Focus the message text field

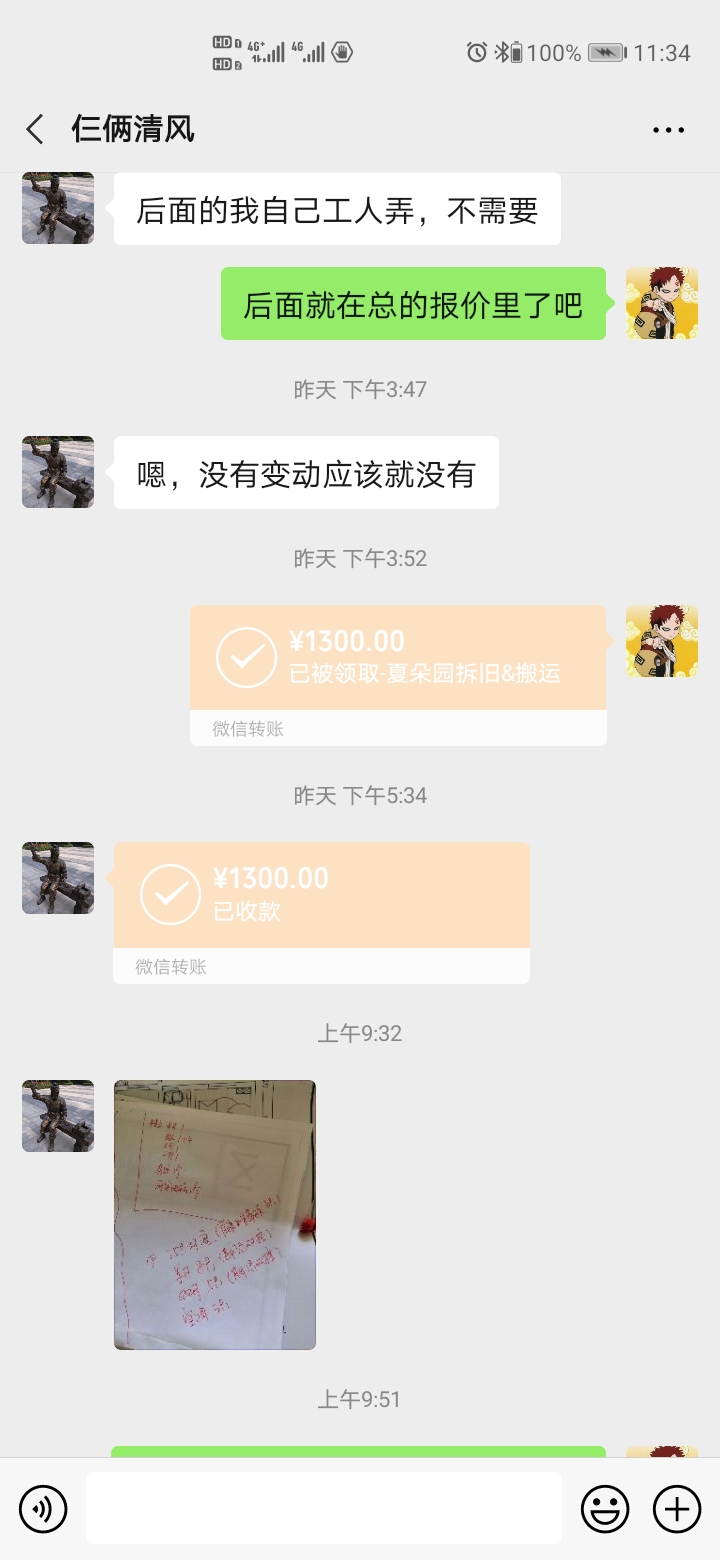(323, 1508)
